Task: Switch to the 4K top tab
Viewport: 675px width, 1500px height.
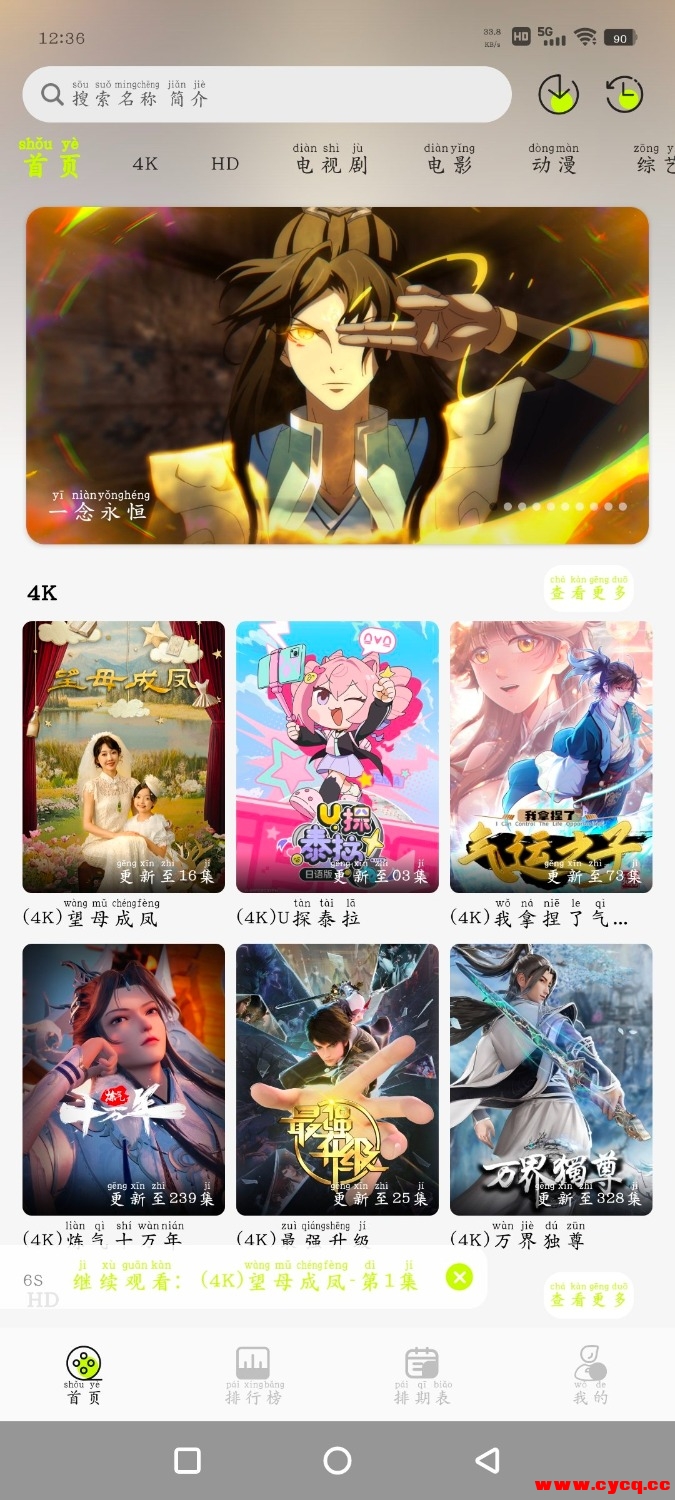Action: tap(145, 164)
